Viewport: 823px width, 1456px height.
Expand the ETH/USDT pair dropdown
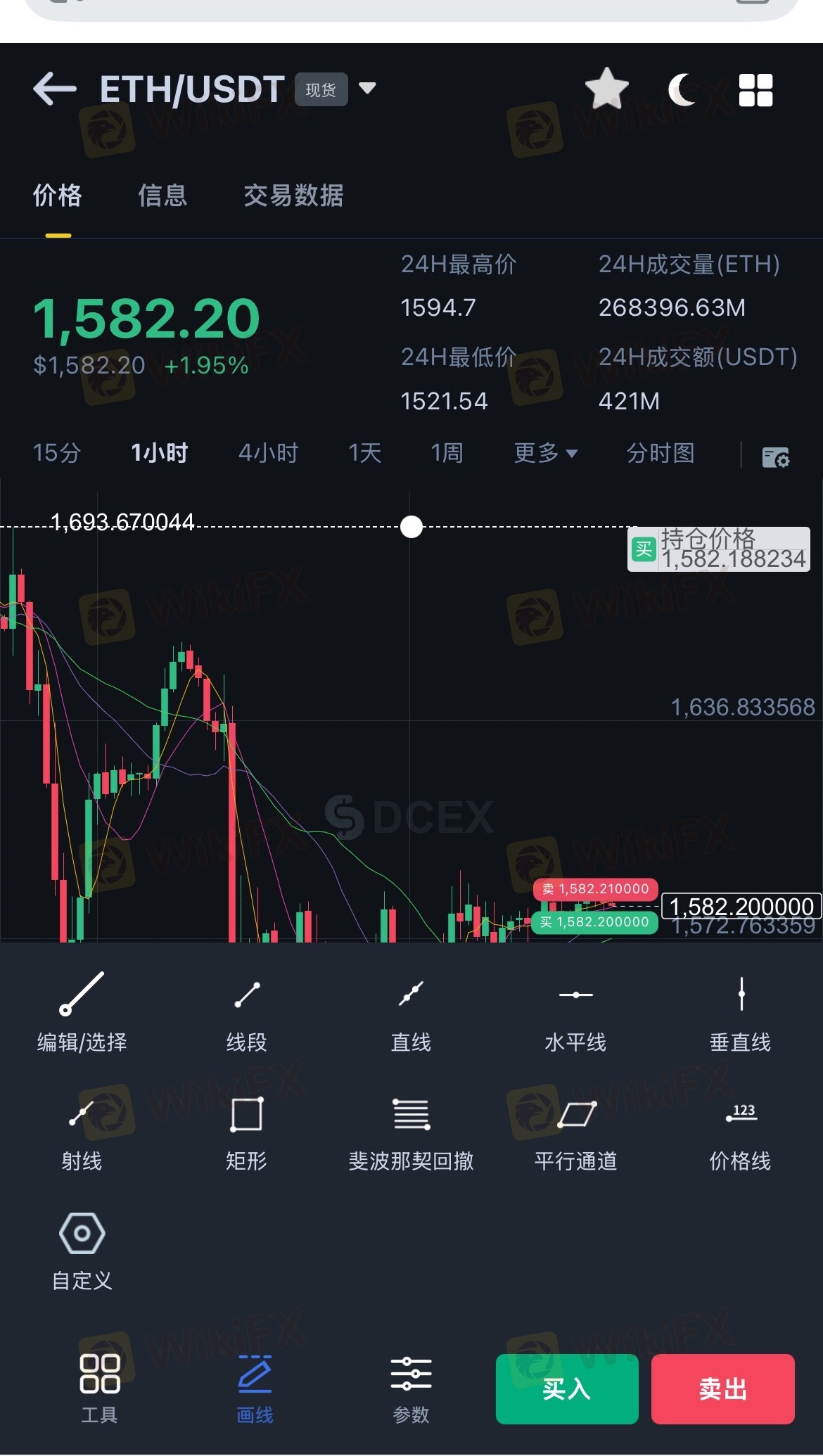click(x=367, y=88)
